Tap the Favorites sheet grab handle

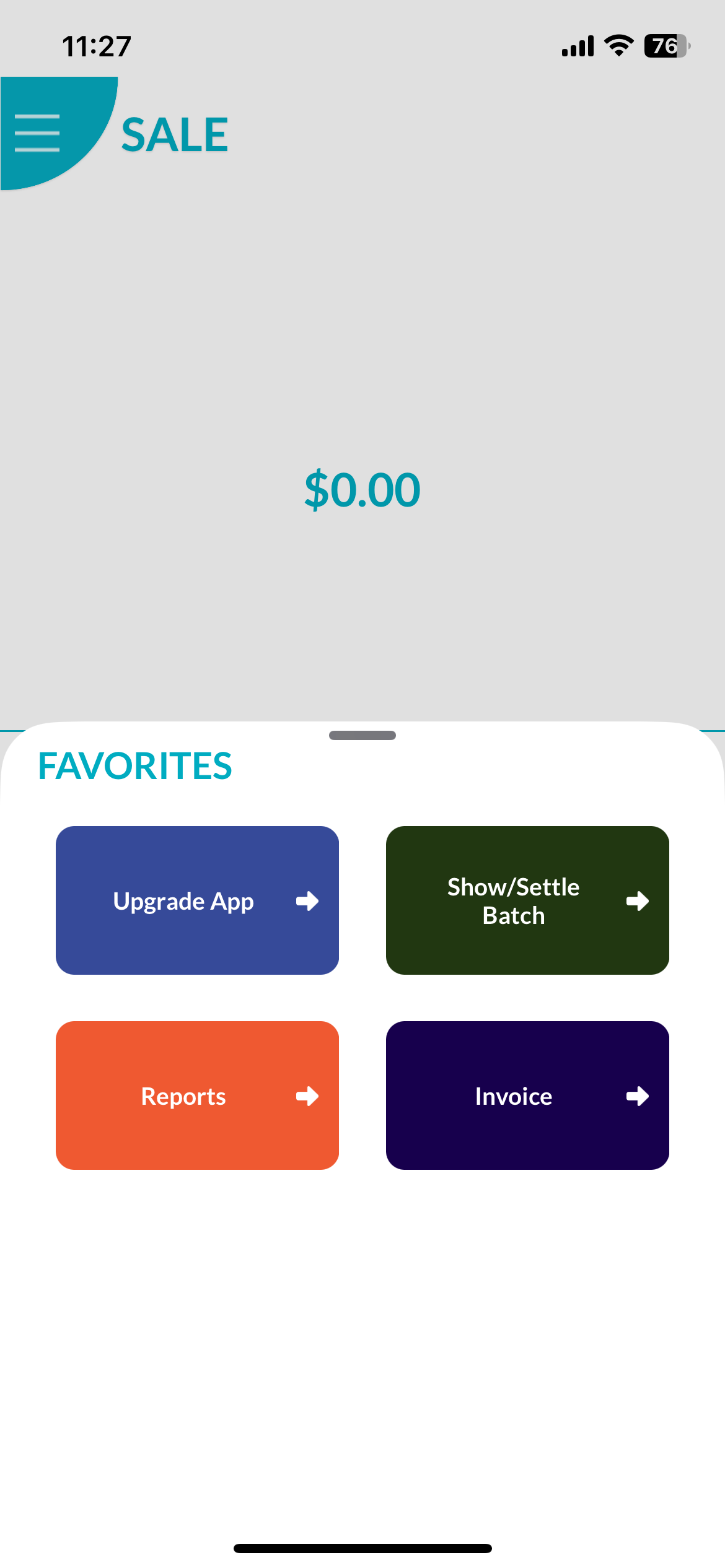coord(362,736)
